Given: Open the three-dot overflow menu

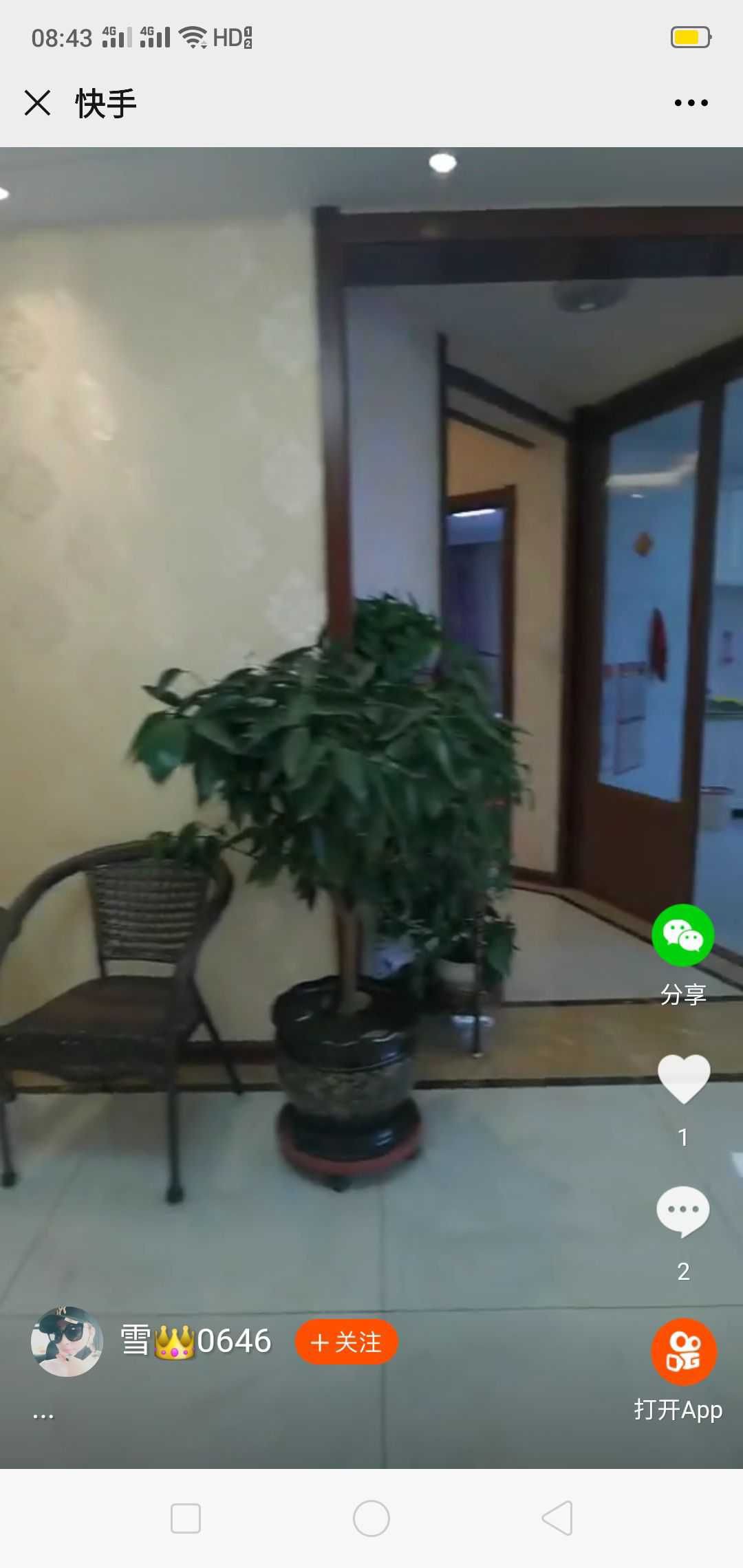Looking at the screenshot, I should click(691, 103).
